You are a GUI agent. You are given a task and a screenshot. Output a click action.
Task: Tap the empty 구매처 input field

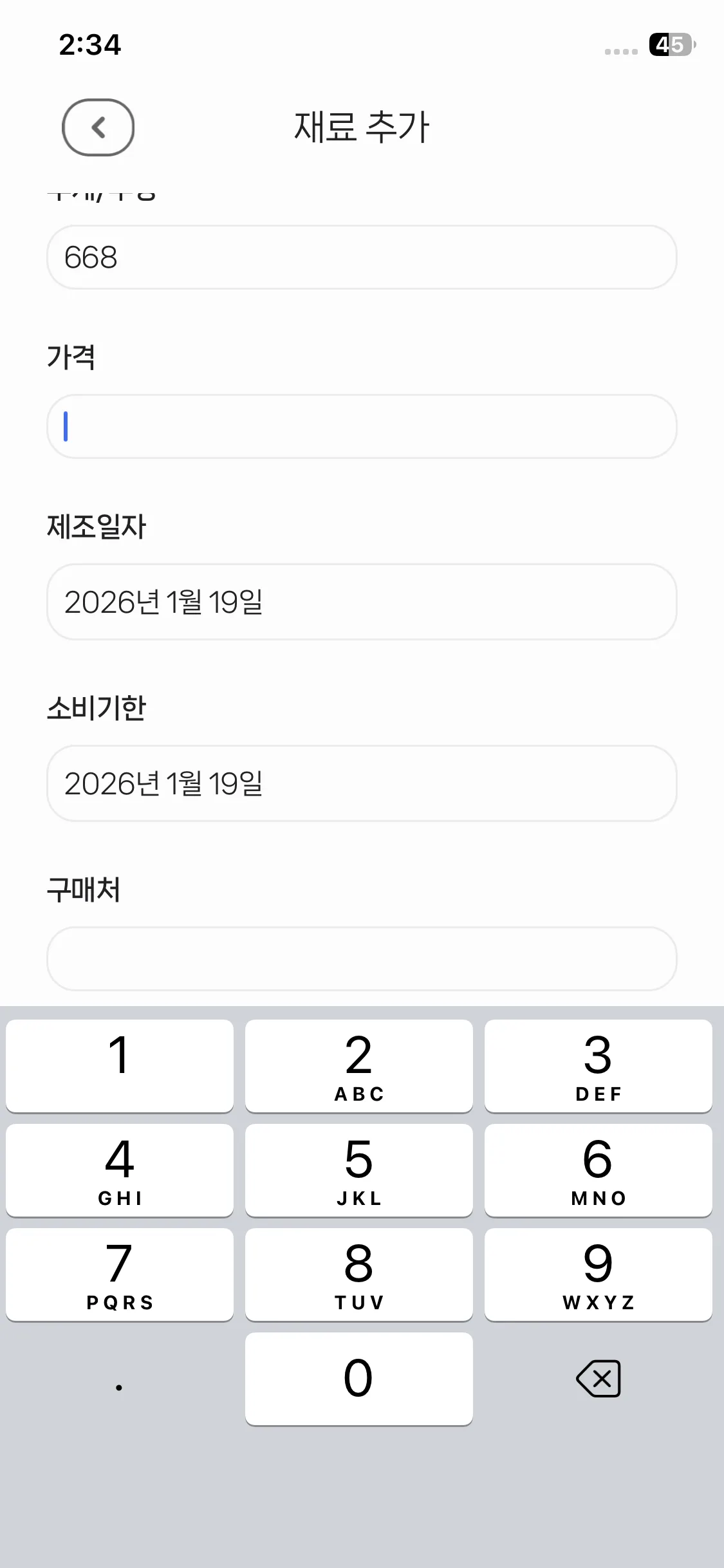361,959
